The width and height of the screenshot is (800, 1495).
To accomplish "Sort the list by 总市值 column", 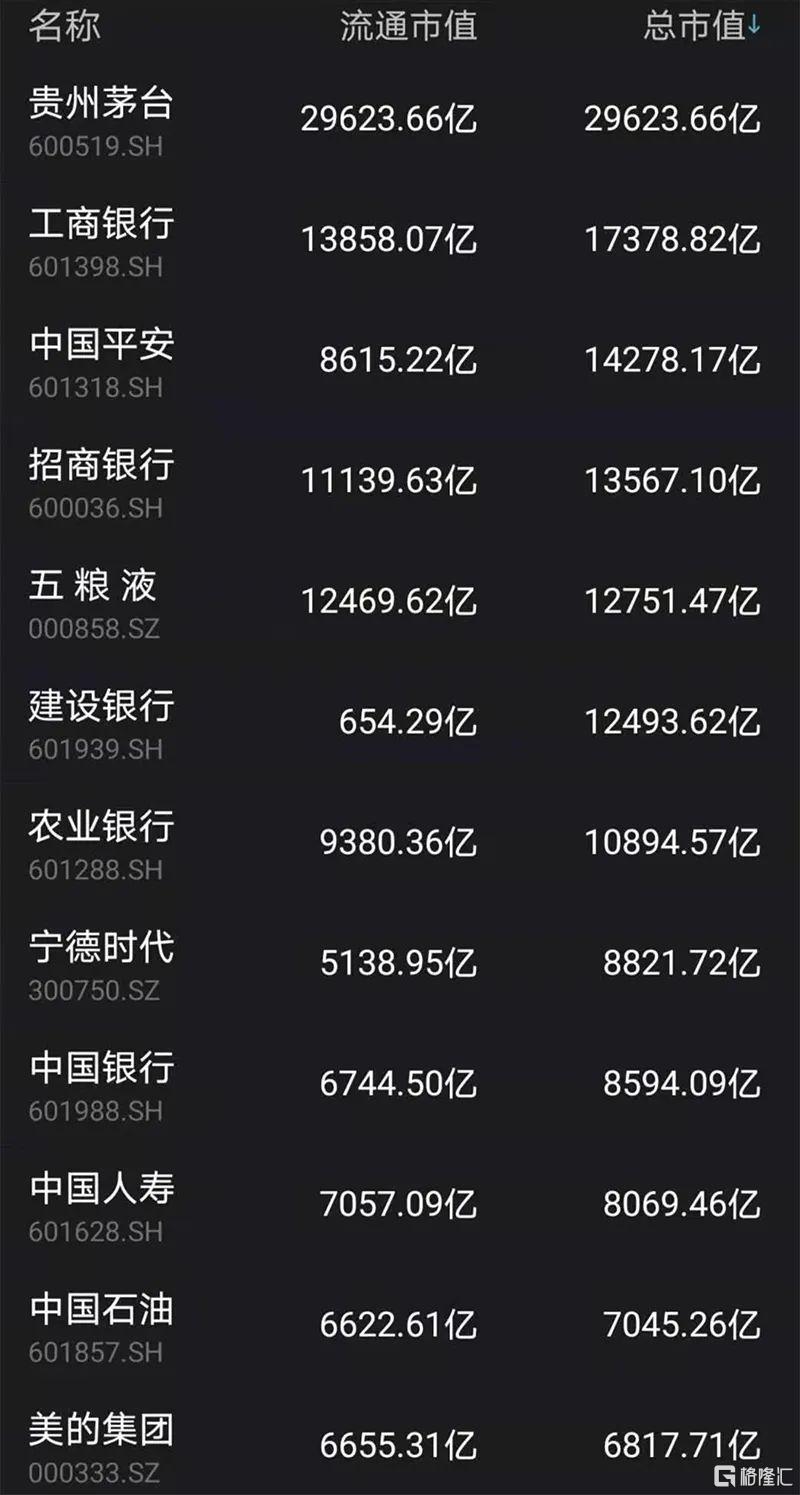I will click(x=702, y=26).
